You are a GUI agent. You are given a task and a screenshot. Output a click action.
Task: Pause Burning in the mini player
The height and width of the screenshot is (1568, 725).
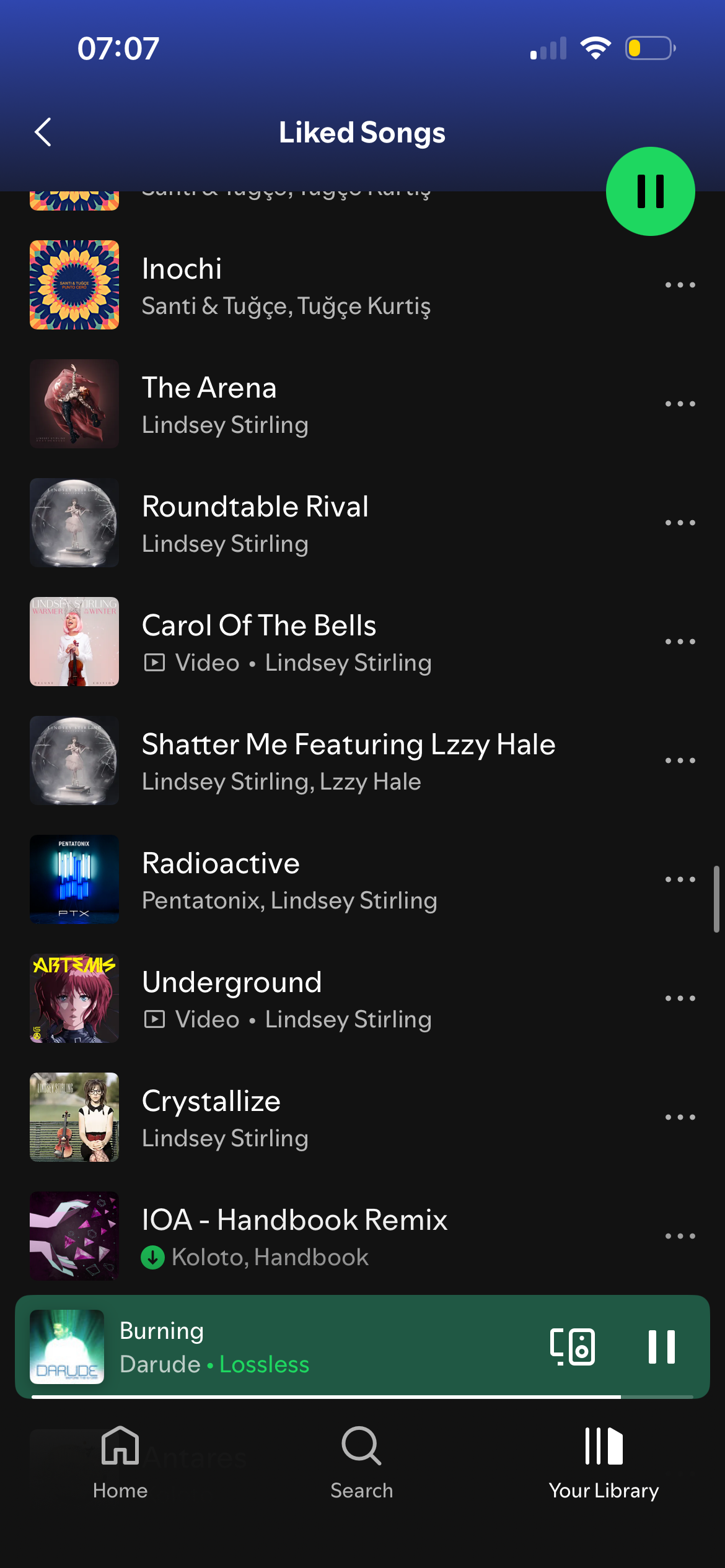click(661, 1347)
